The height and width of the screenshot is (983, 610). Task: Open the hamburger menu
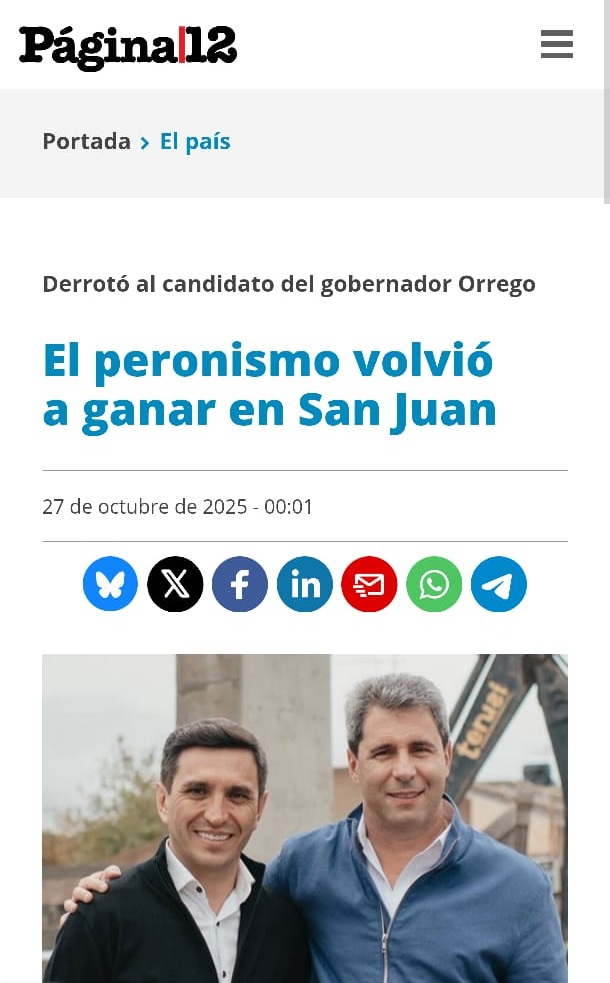556,44
